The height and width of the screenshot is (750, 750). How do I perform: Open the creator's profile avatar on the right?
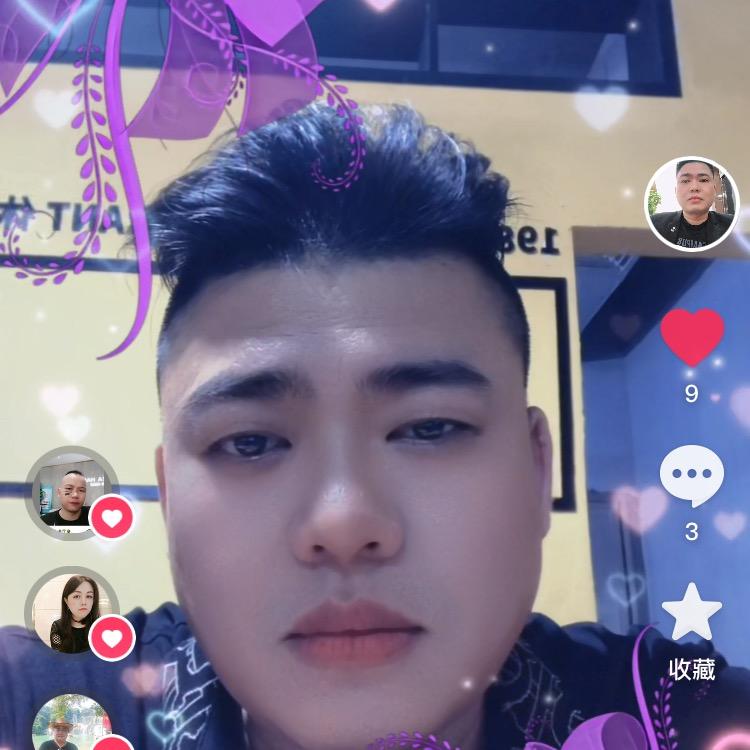point(691,203)
